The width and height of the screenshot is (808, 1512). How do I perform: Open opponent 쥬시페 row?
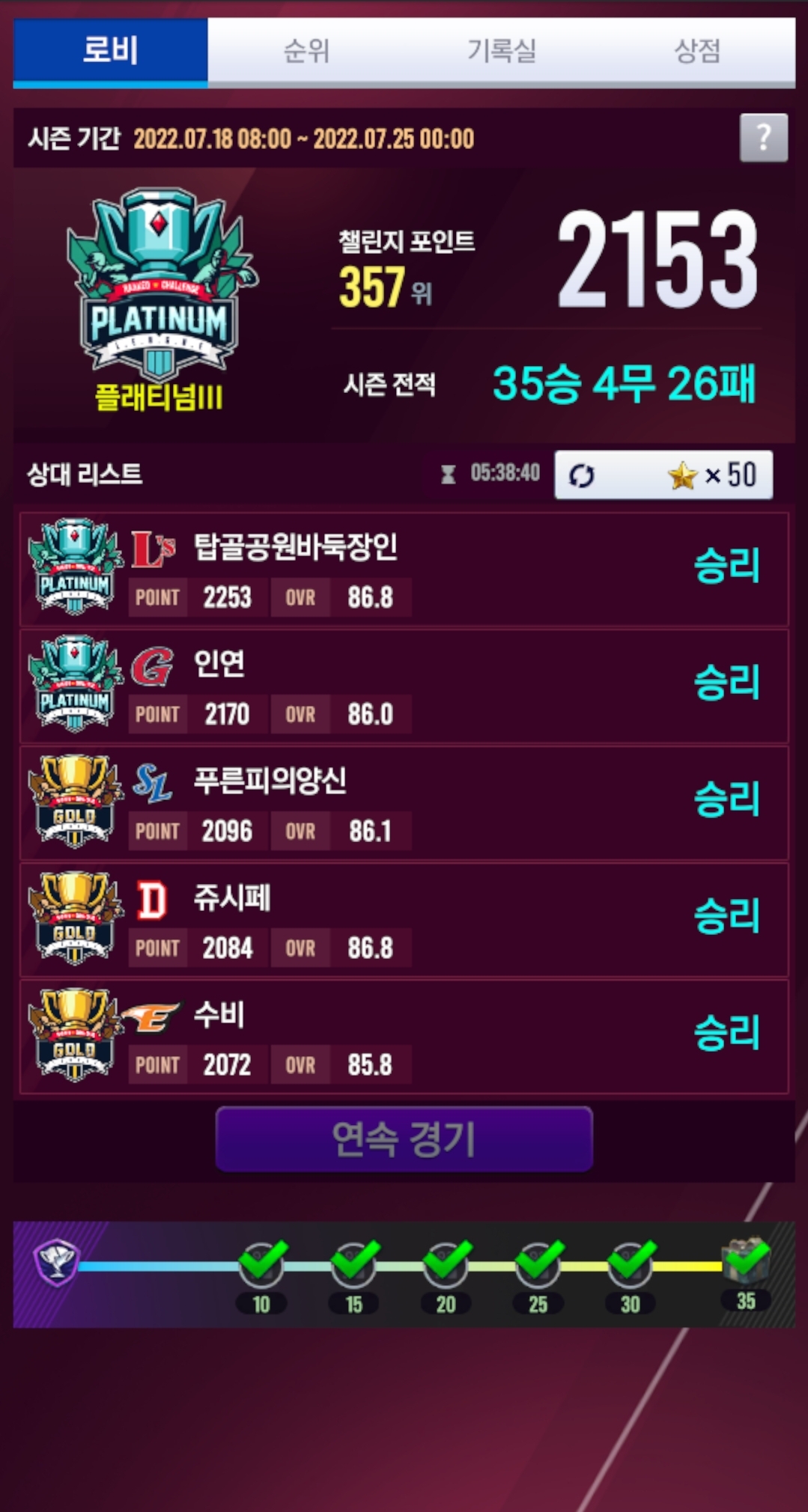point(404,919)
